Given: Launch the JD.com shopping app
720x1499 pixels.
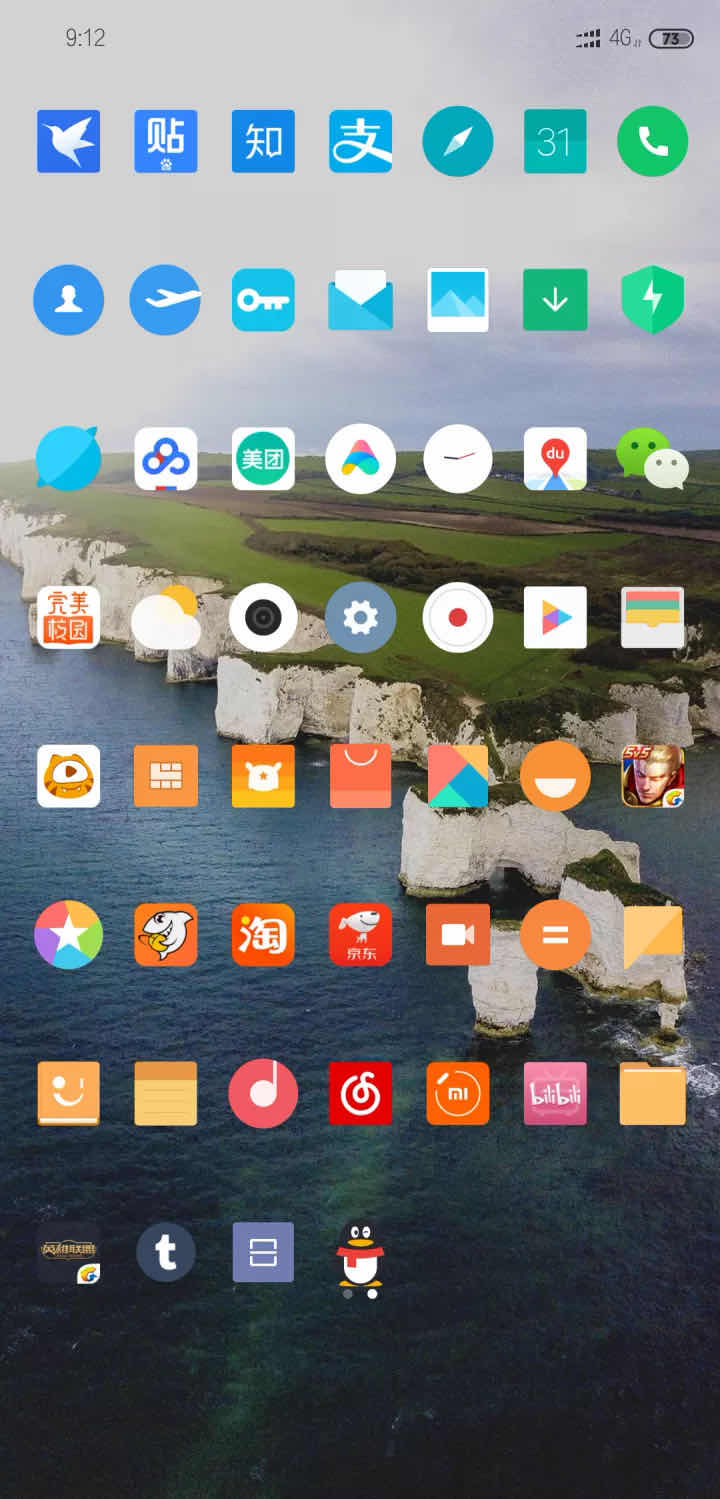Looking at the screenshot, I should (361, 935).
